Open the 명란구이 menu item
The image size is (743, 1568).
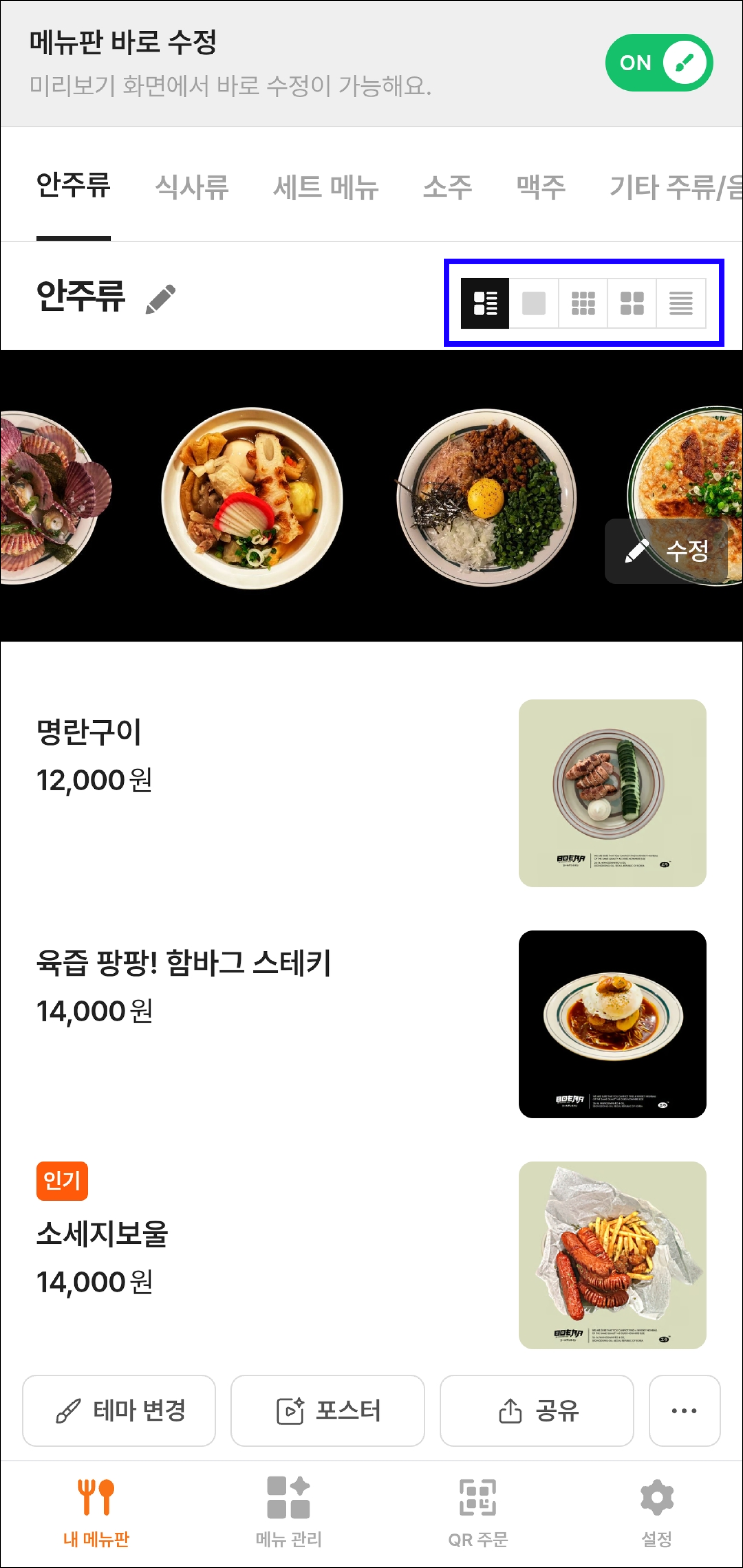(x=371, y=793)
